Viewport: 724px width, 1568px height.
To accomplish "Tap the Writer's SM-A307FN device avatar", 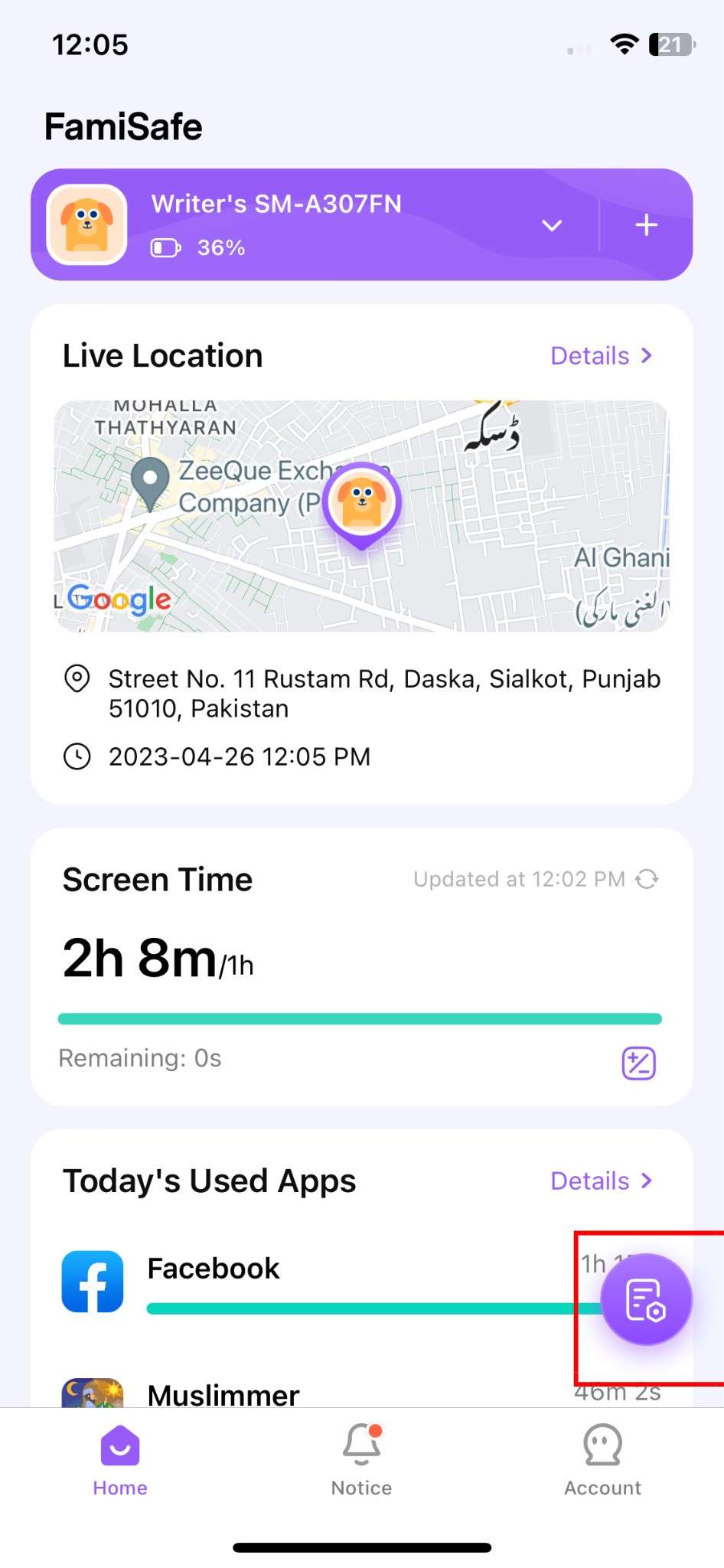I will (87, 224).
